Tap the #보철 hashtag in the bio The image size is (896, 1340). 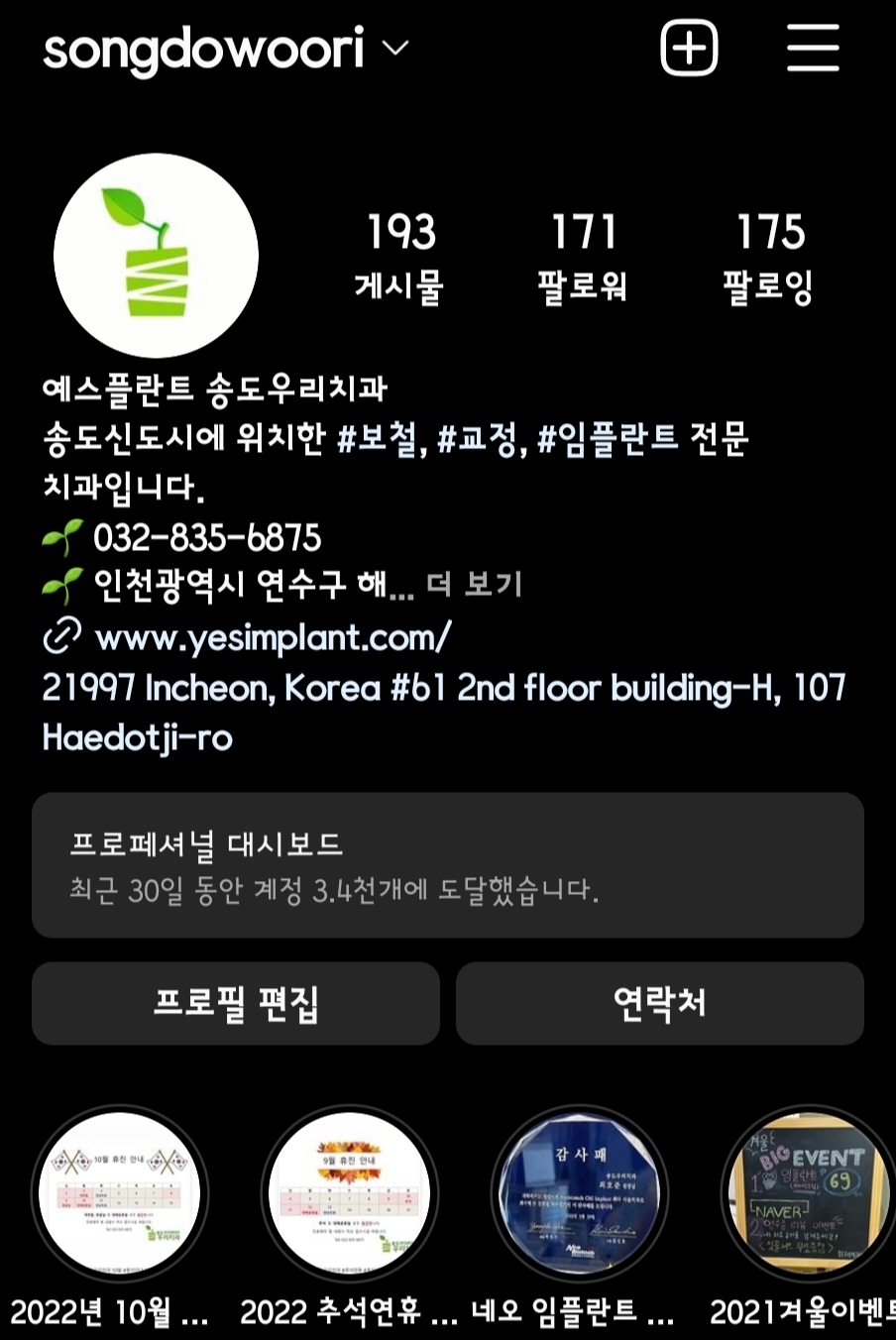pos(378,438)
